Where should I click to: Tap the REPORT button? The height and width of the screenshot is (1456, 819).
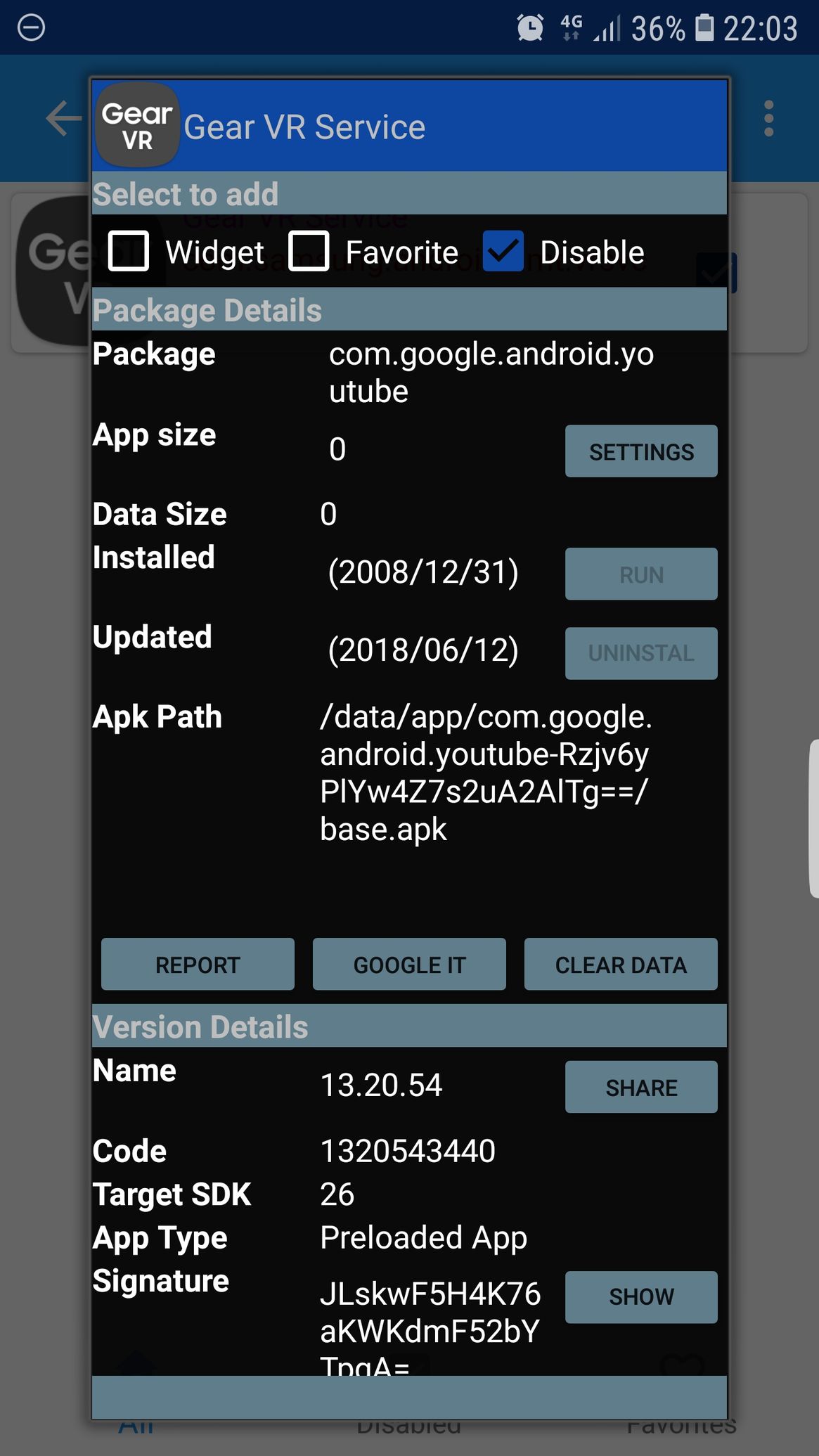(198, 965)
